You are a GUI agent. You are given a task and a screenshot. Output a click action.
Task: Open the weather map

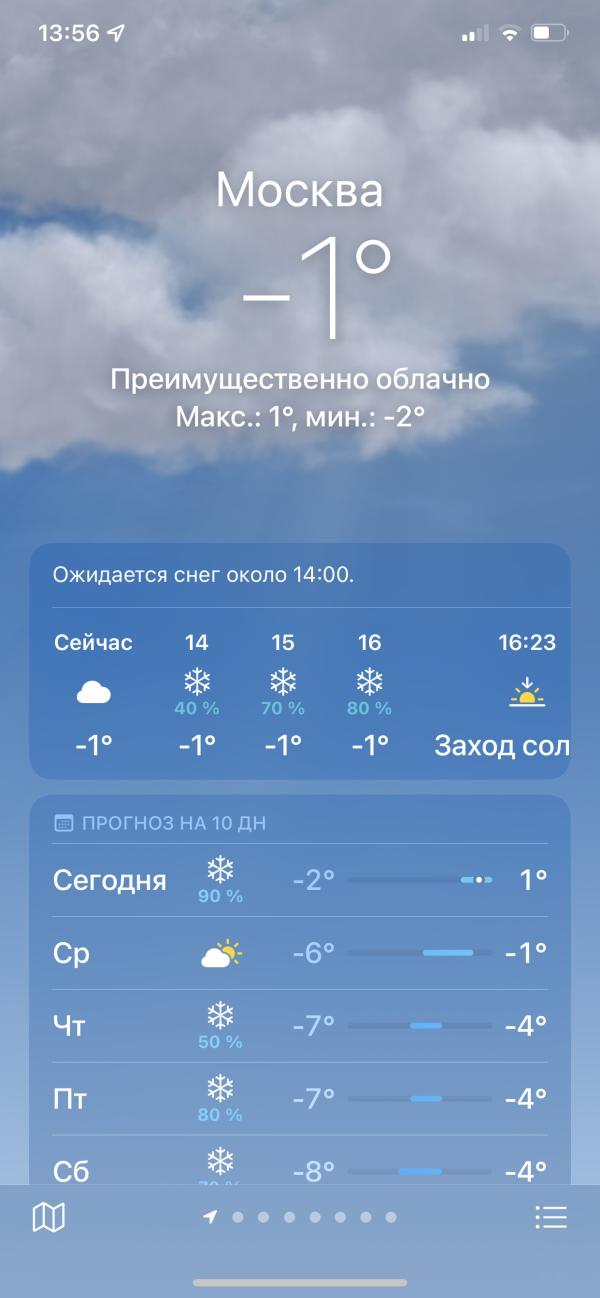coord(49,1217)
